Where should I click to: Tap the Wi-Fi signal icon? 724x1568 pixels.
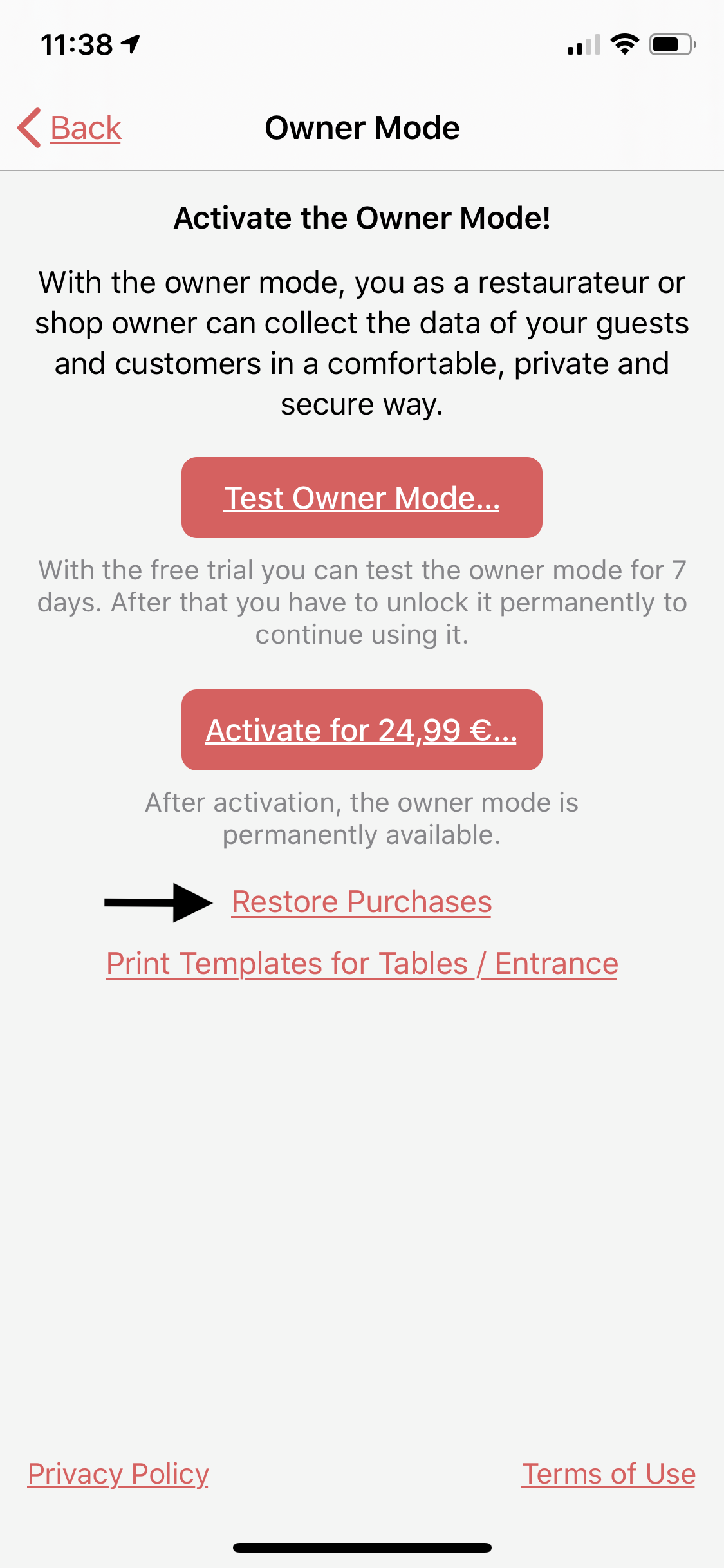(x=622, y=44)
